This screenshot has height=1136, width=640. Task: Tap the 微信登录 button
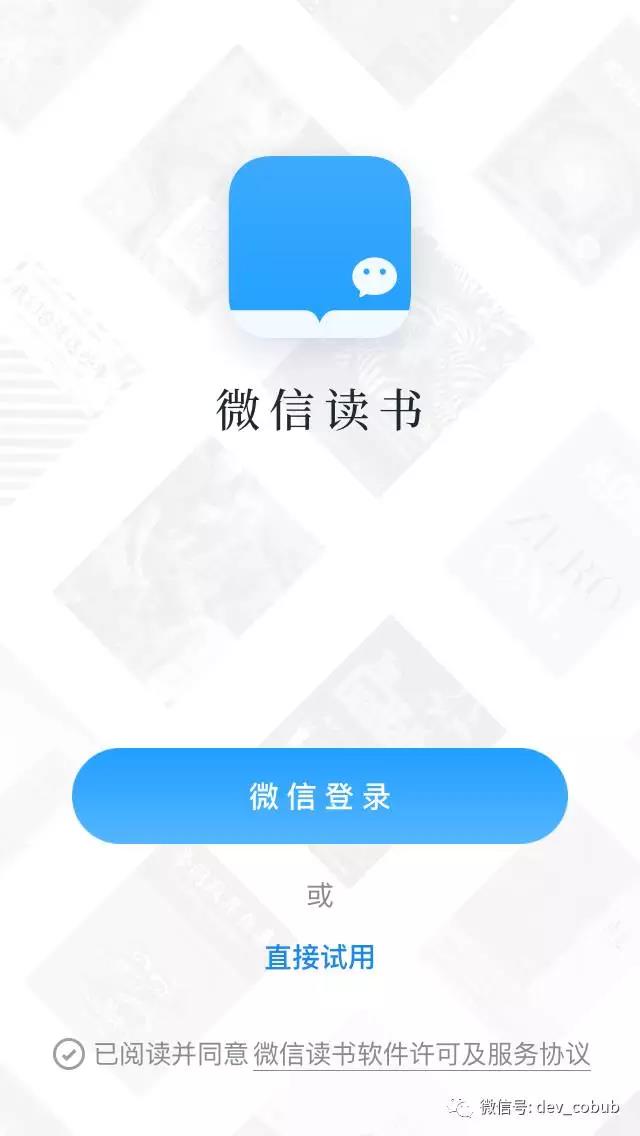320,796
